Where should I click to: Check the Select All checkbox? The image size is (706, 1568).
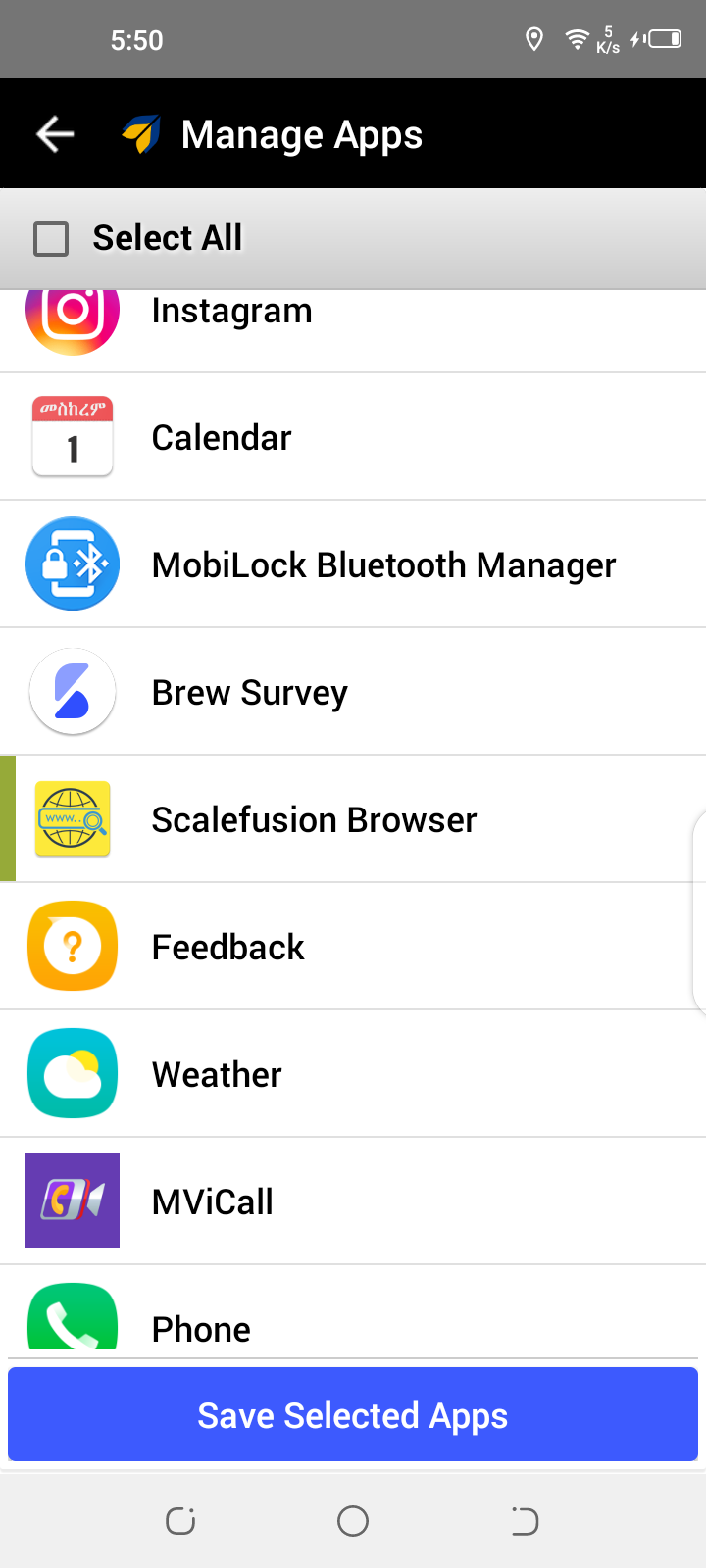(x=51, y=238)
